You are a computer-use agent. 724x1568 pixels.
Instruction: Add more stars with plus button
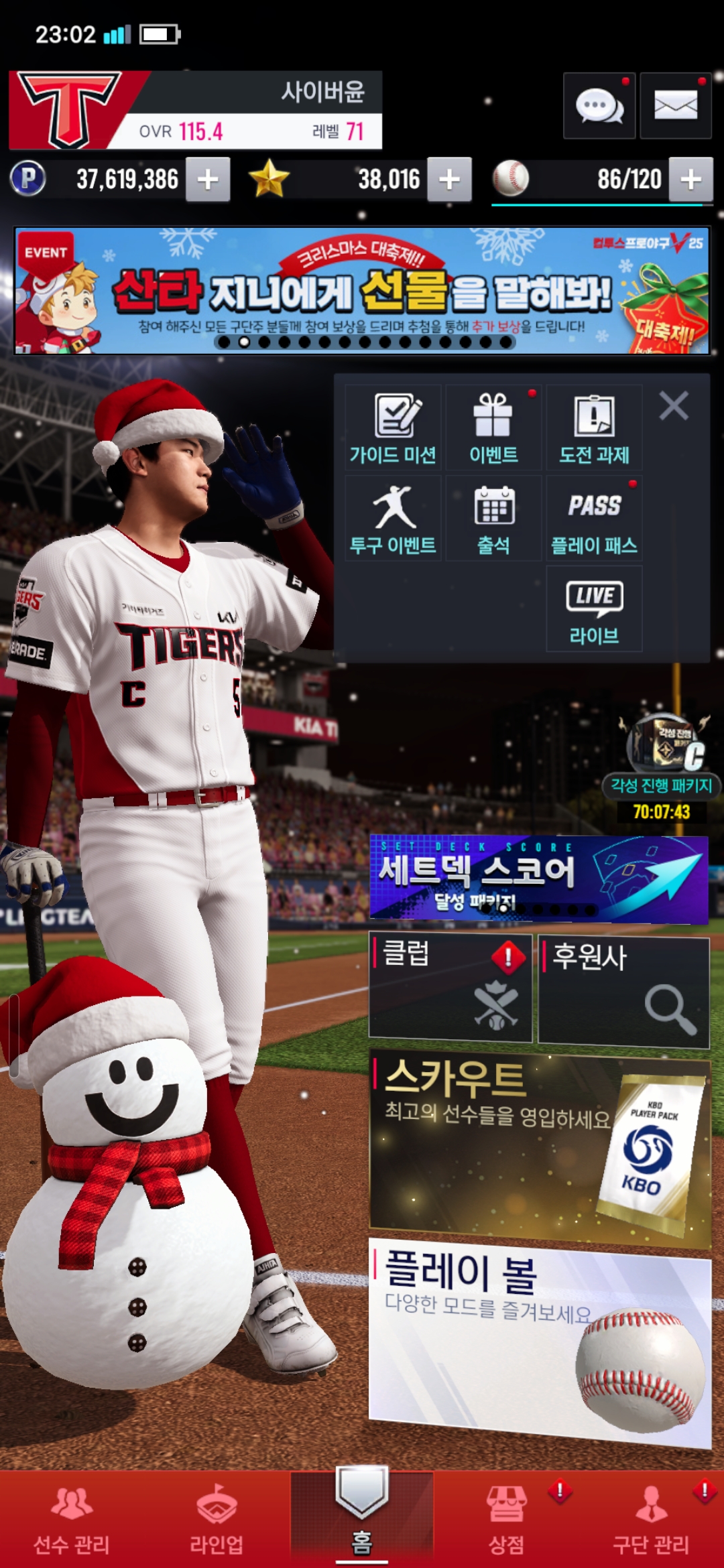(449, 180)
